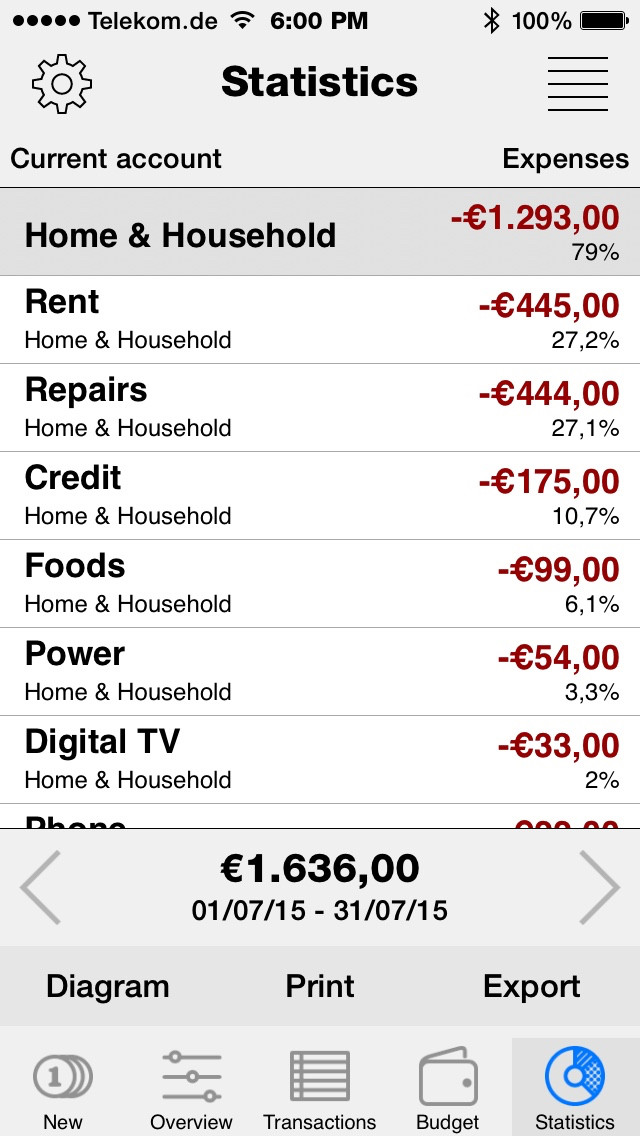Change the Current account selection

[116, 159]
